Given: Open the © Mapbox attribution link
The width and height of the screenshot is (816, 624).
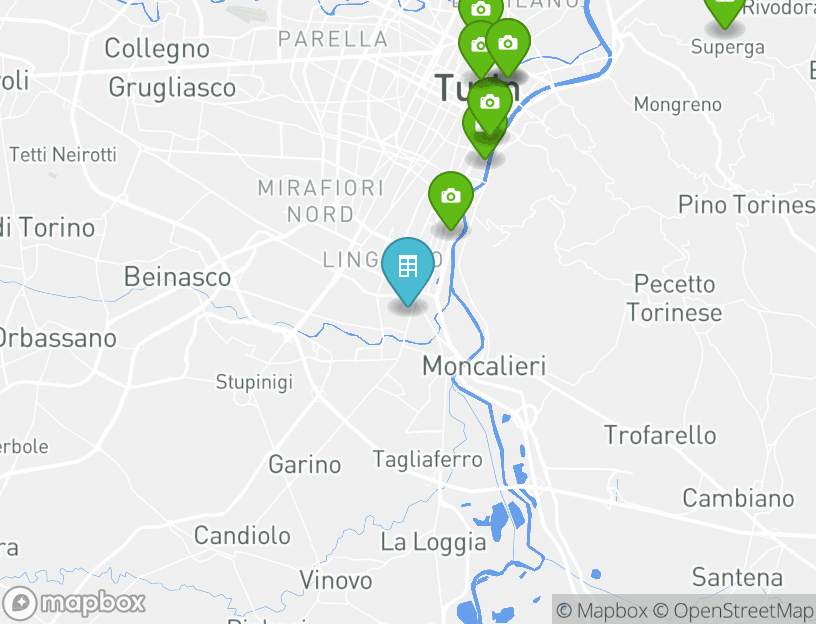Looking at the screenshot, I should click(601, 610).
